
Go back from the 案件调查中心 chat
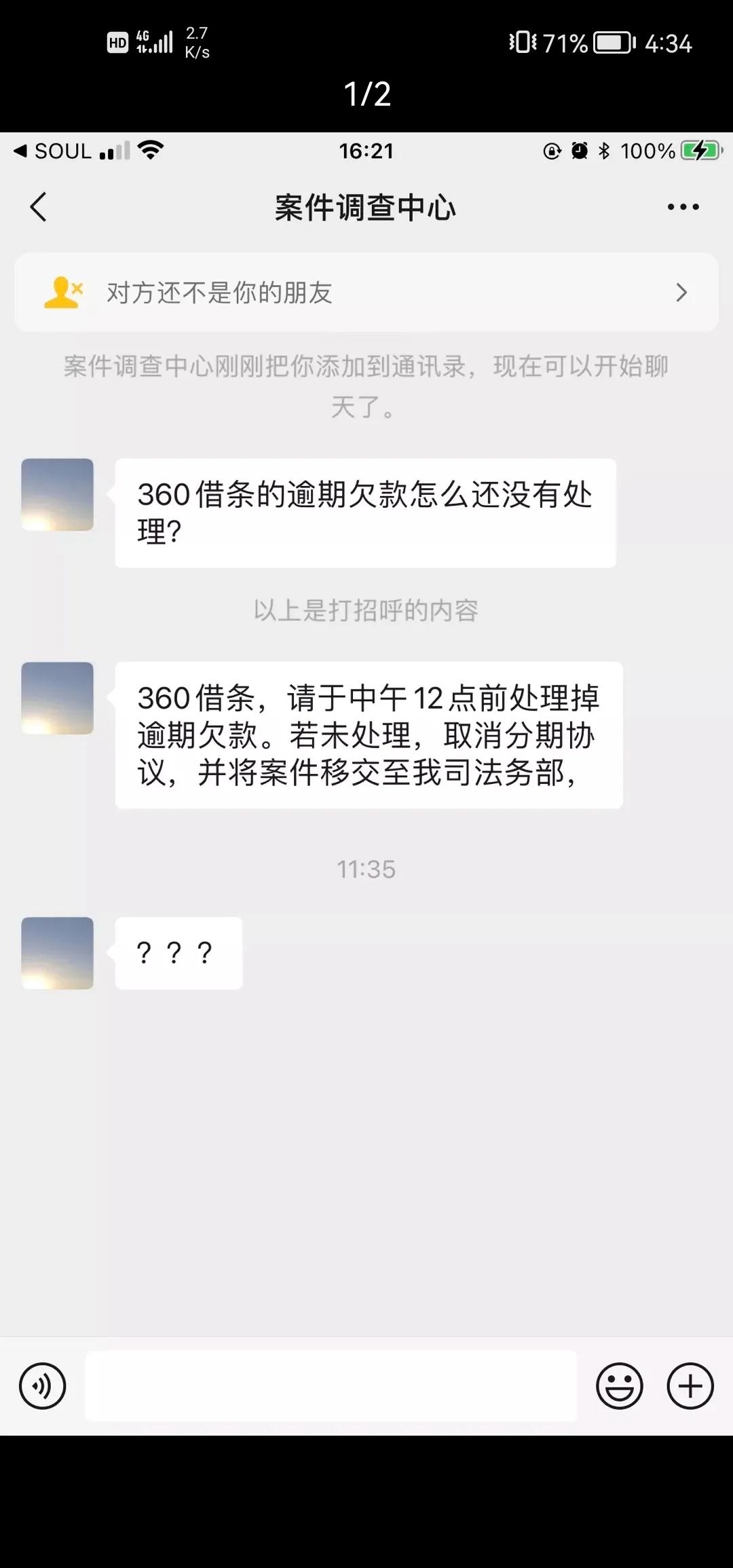tap(39, 207)
